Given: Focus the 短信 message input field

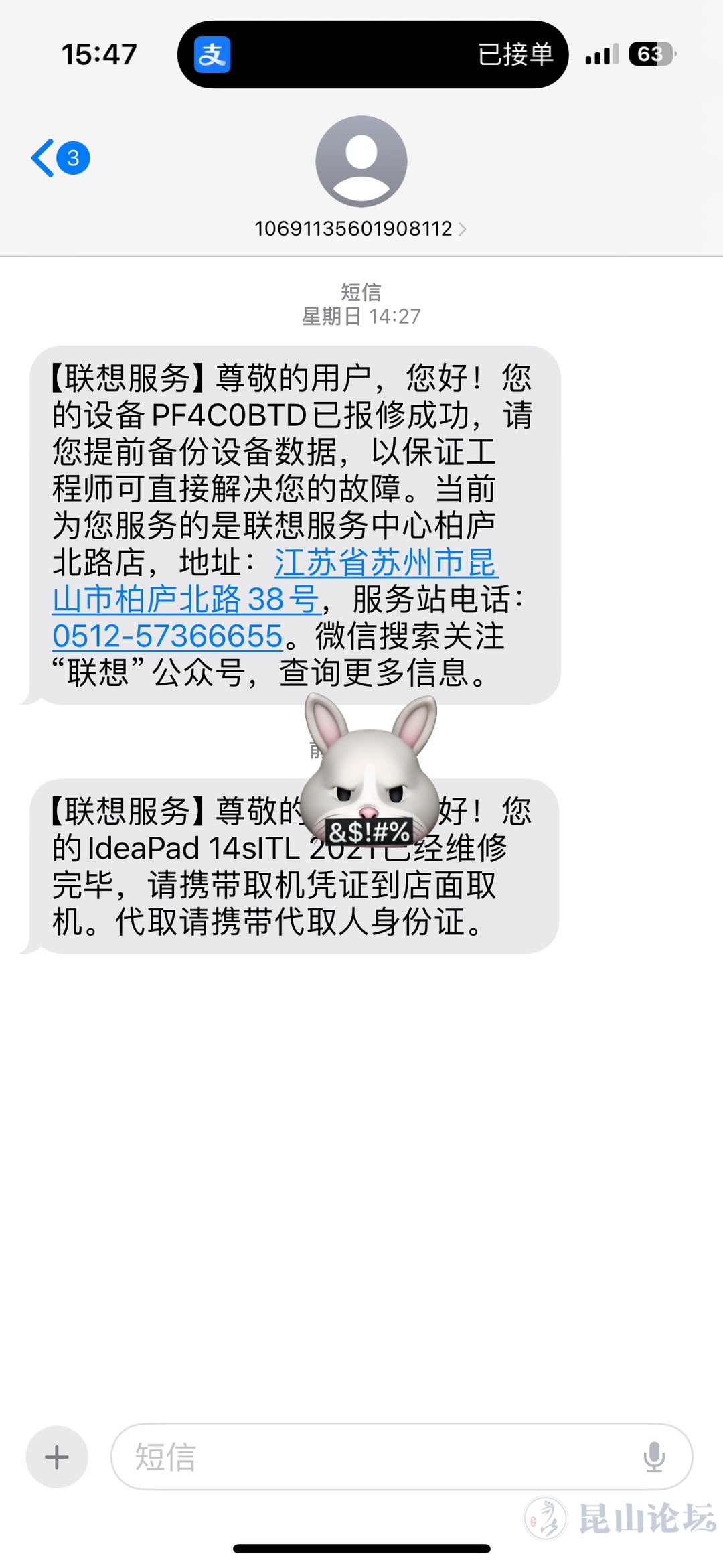Looking at the screenshot, I should [x=375, y=1457].
